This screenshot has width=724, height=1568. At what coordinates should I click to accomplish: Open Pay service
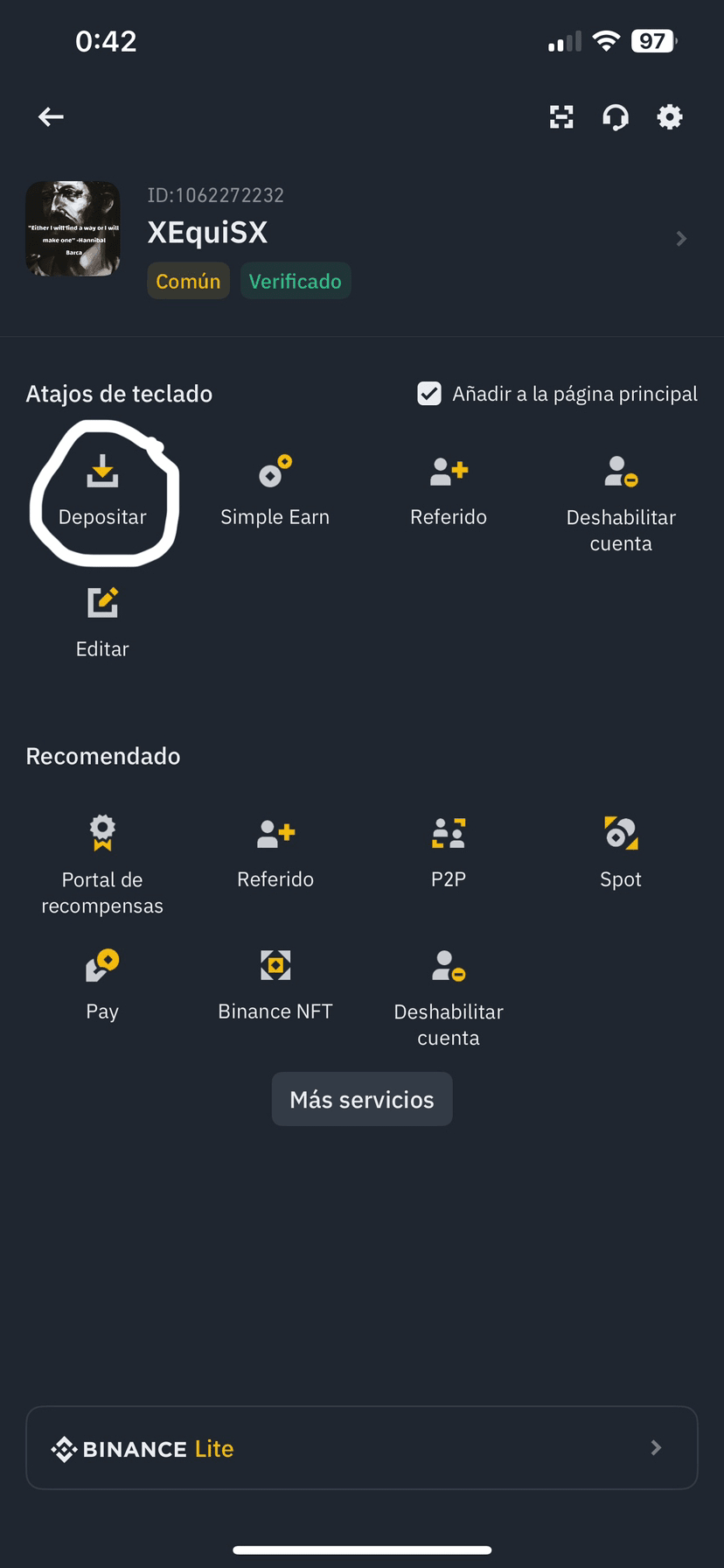102,983
